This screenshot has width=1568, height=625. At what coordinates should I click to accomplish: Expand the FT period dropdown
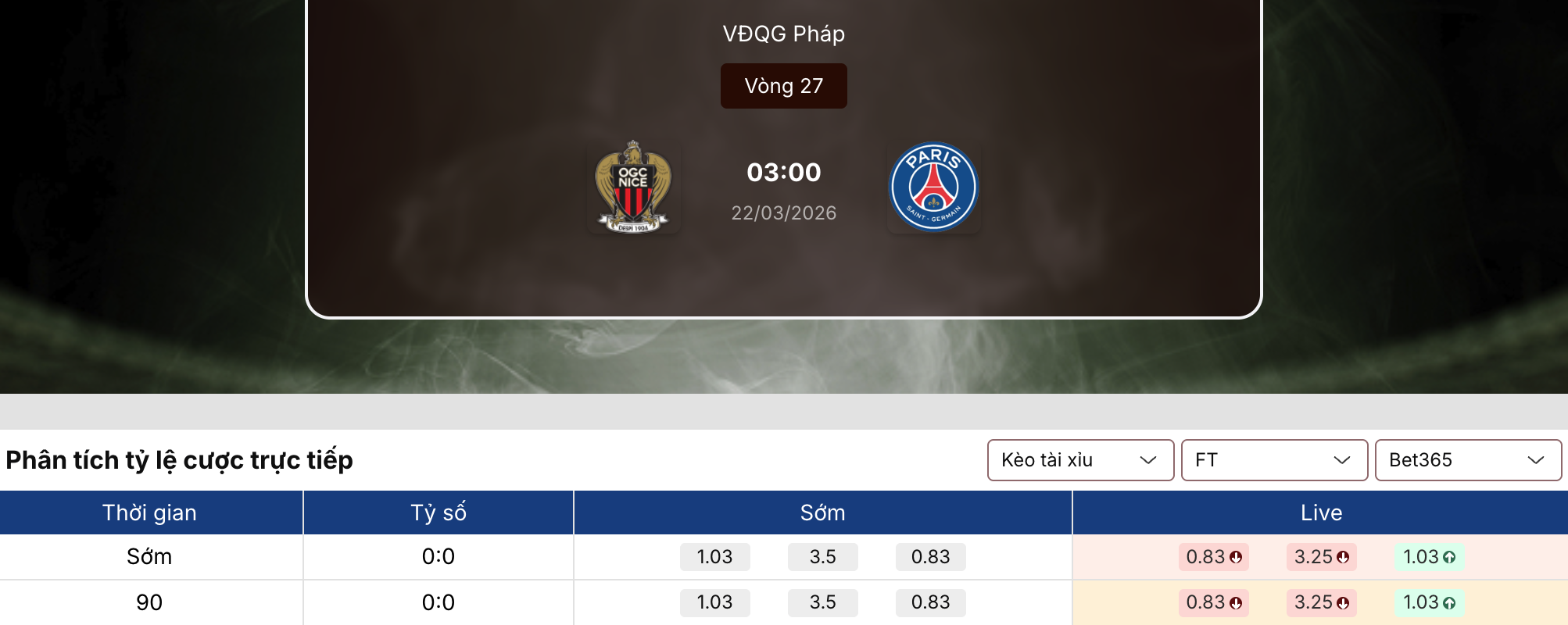[1274, 460]
